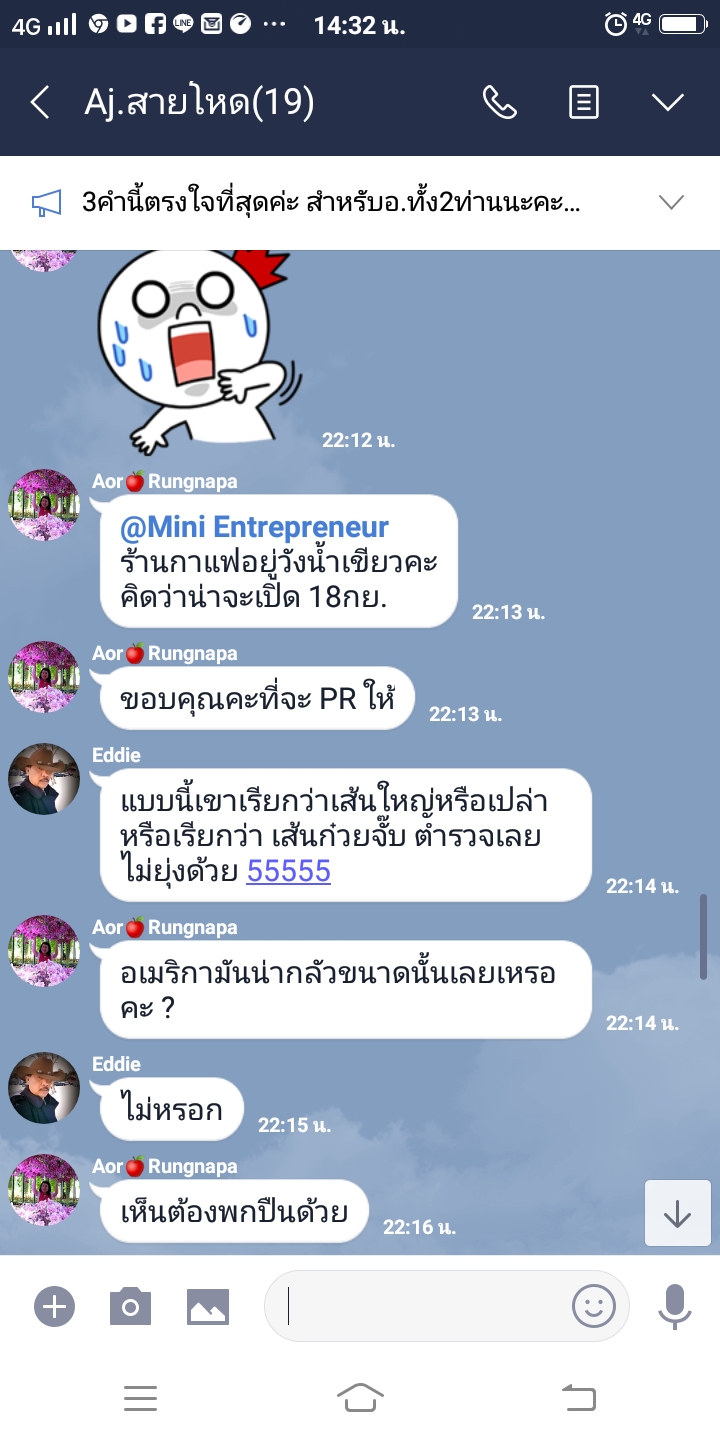Open the photo gallery picker
This screenshot has height=1440, width=720.
(x=208, y=1306)
